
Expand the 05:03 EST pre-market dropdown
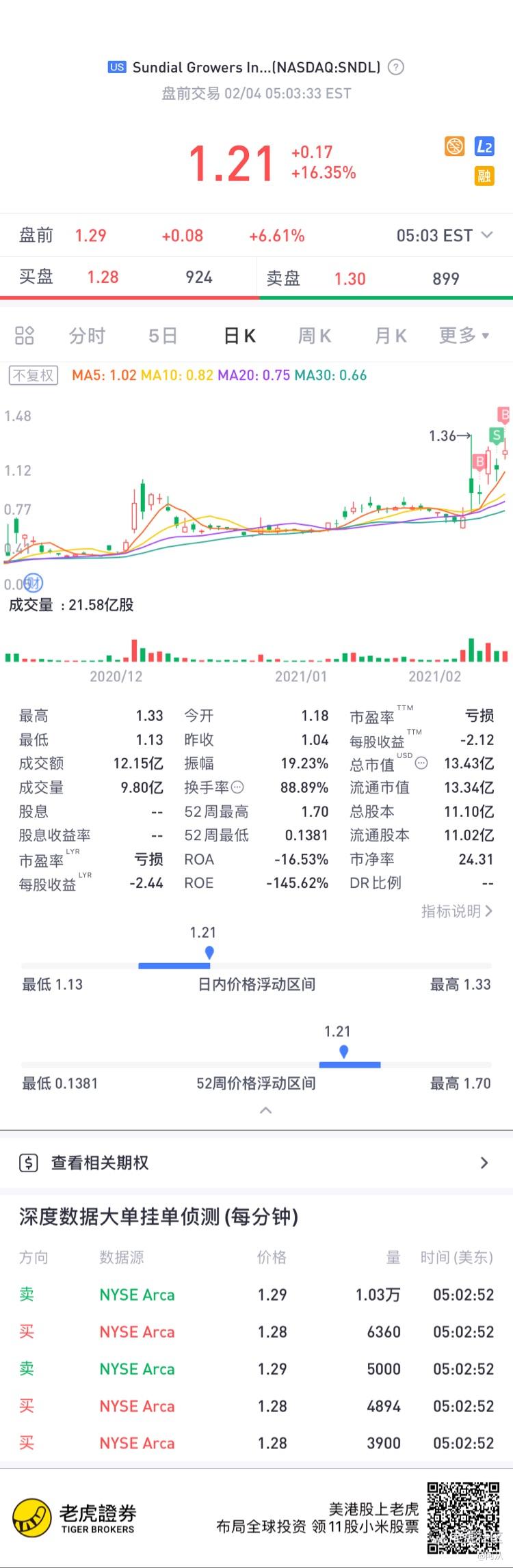(486, 235)
